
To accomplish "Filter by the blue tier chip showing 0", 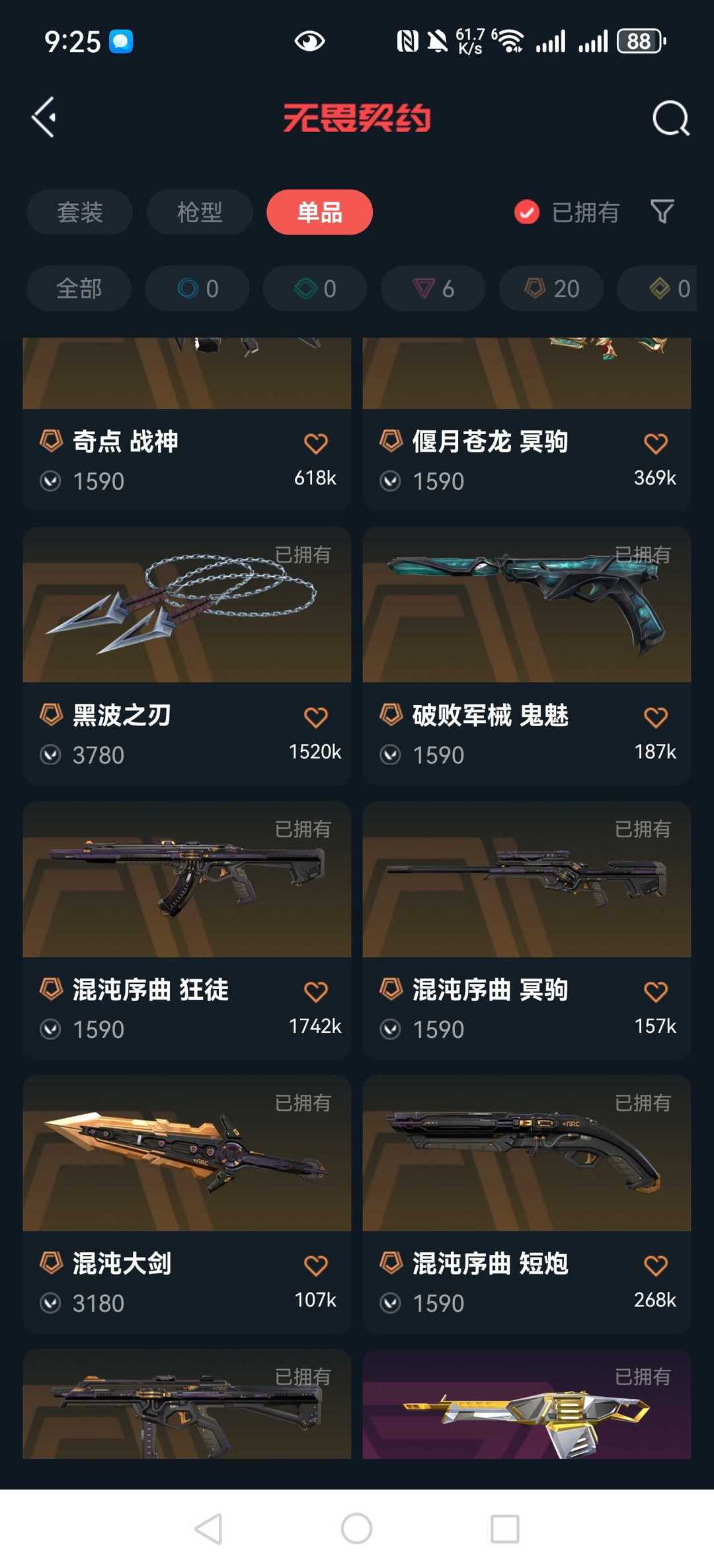I will coord(197,289).
